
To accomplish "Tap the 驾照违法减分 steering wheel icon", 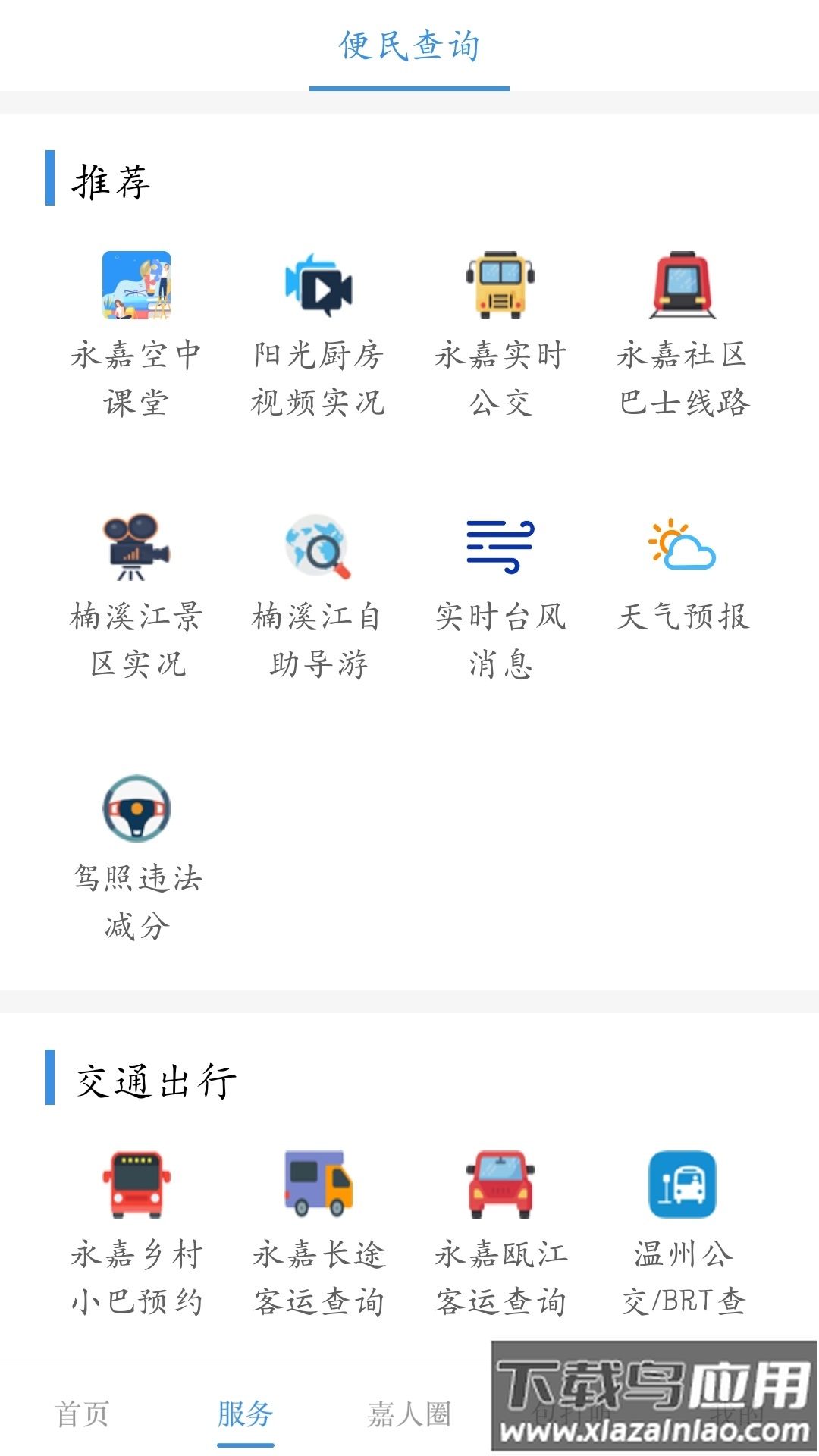I will click(x=136, y=809).
